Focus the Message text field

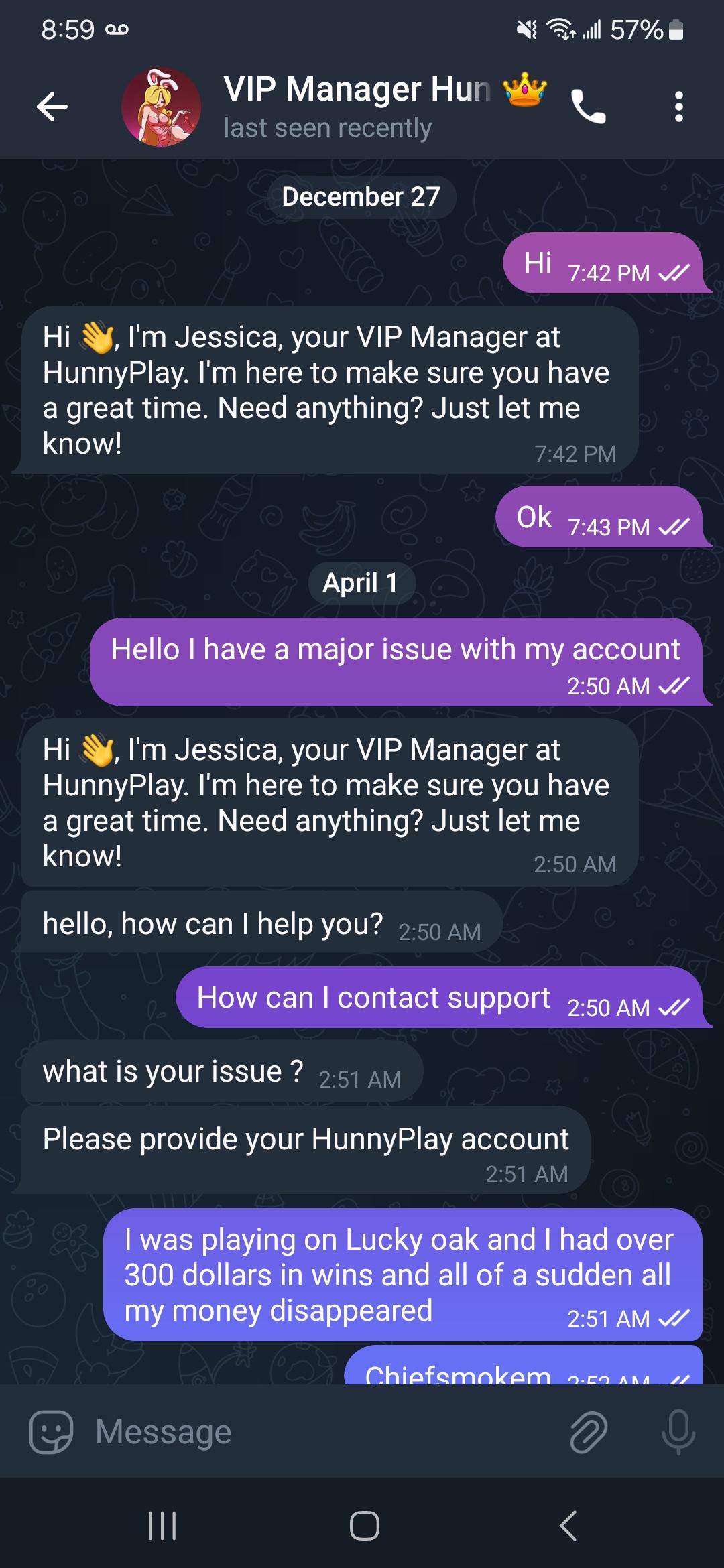322,1432
